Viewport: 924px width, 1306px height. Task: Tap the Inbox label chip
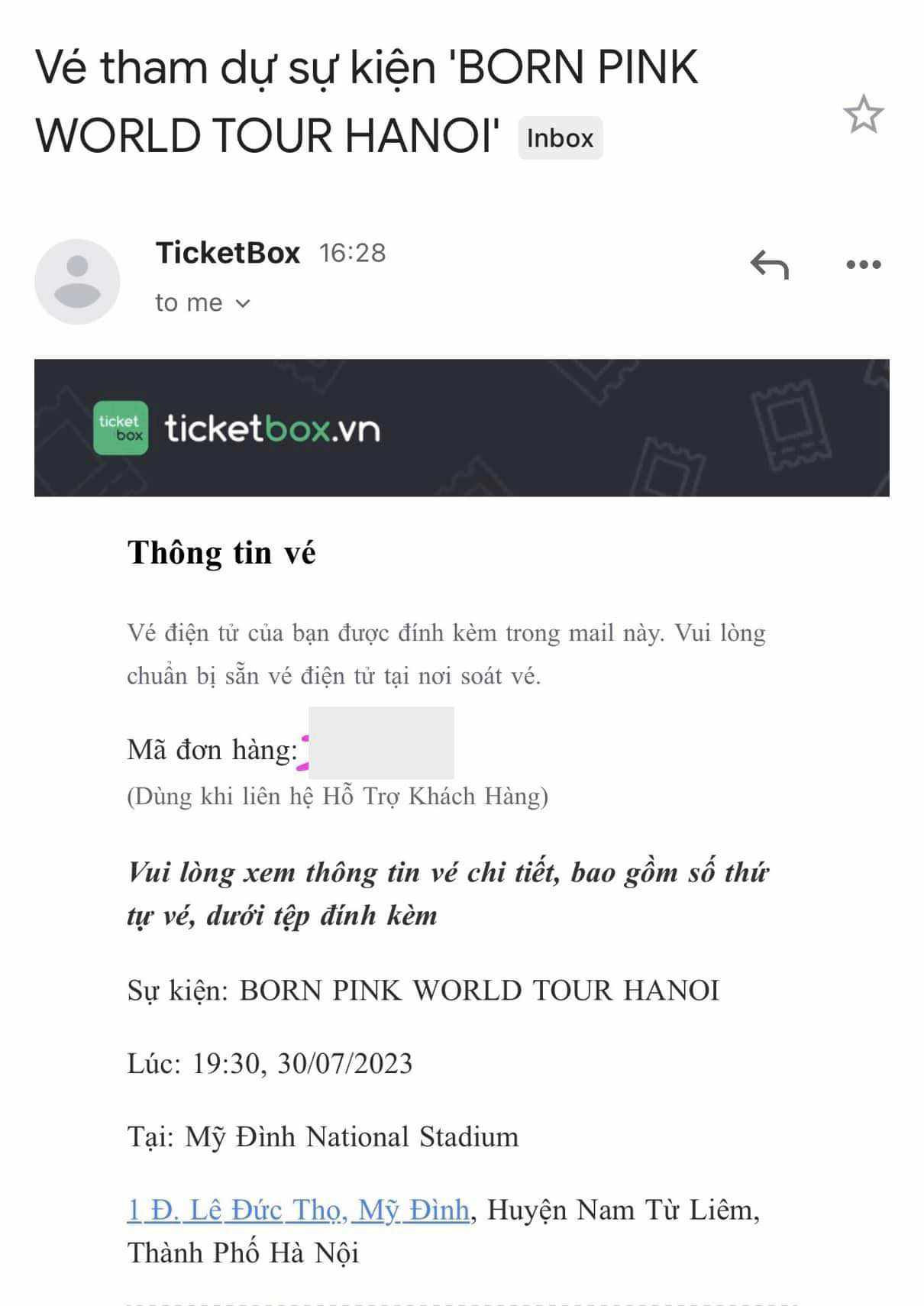tap(560, 138)
